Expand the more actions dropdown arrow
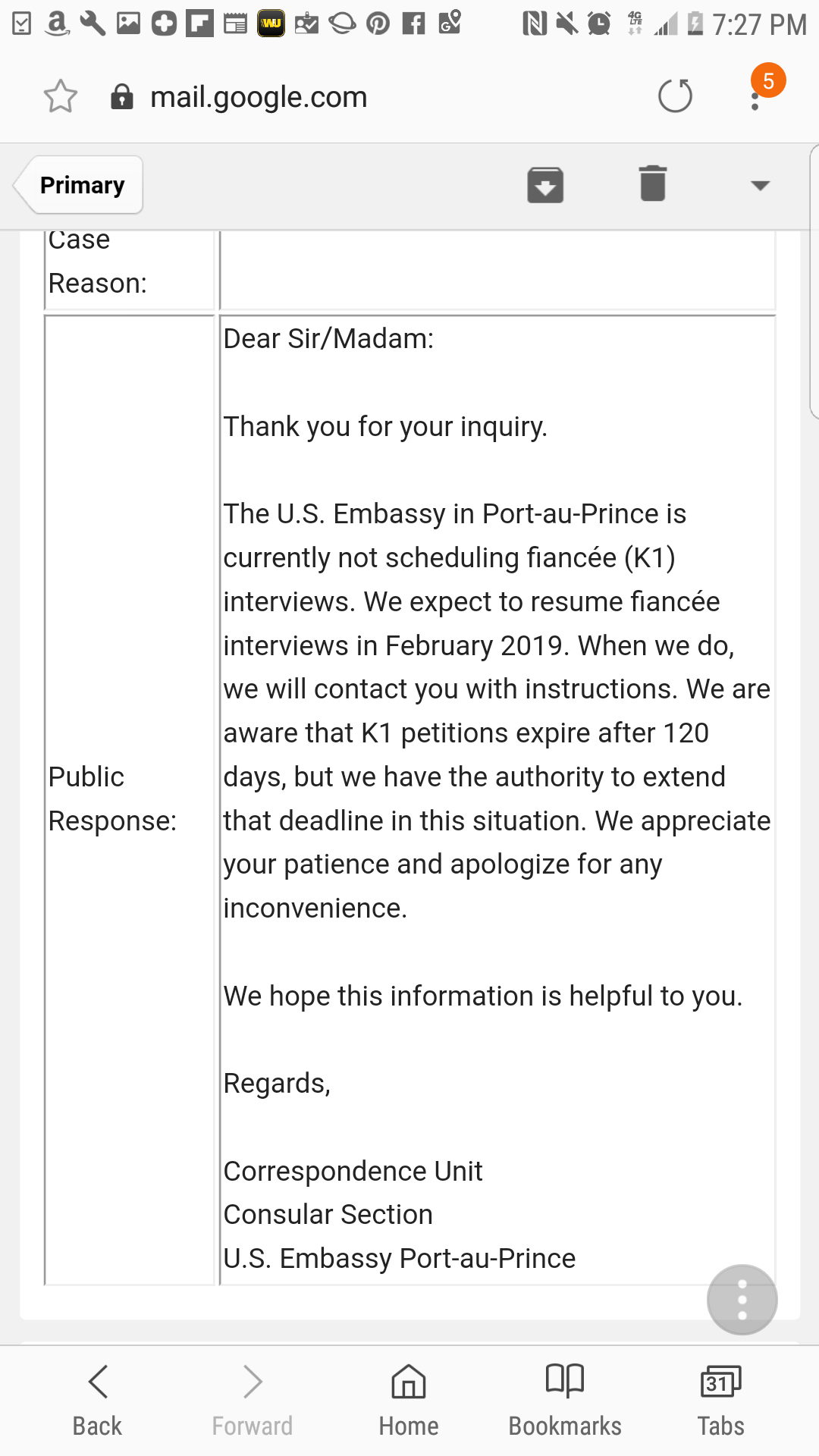819x1456 pixels. (x=760, y=185)
